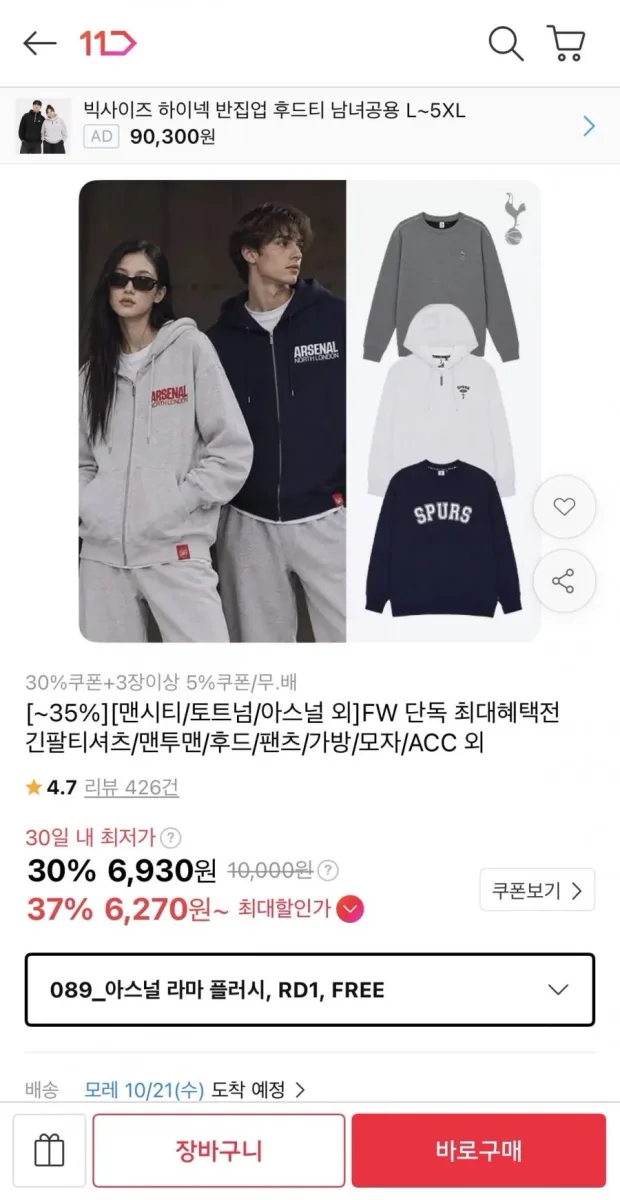Buy now with 바로구매
The height and width of the screenshot is (1200, 620).
479,1150
